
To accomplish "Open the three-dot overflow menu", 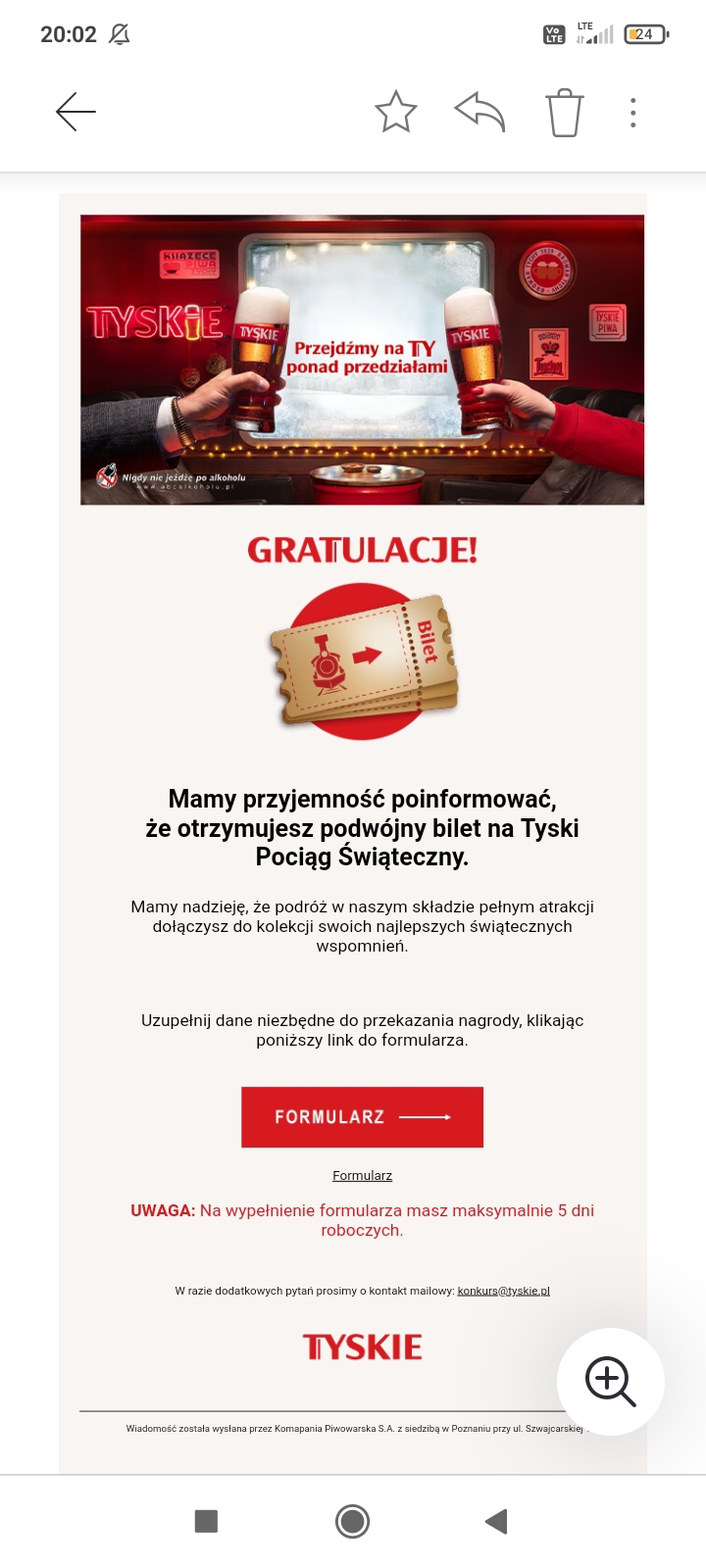I will click(x=633, y=113).
